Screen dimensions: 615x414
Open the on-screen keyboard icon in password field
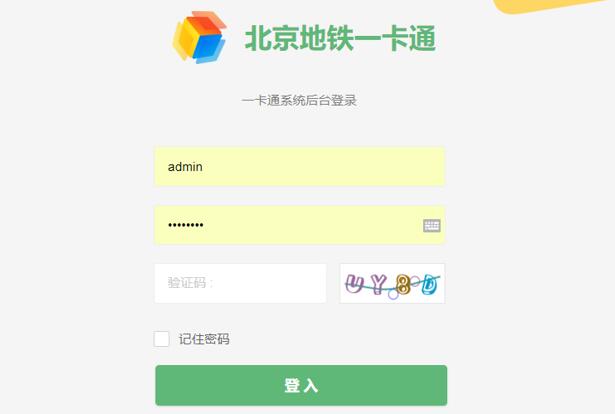click(x=431, y=226)
